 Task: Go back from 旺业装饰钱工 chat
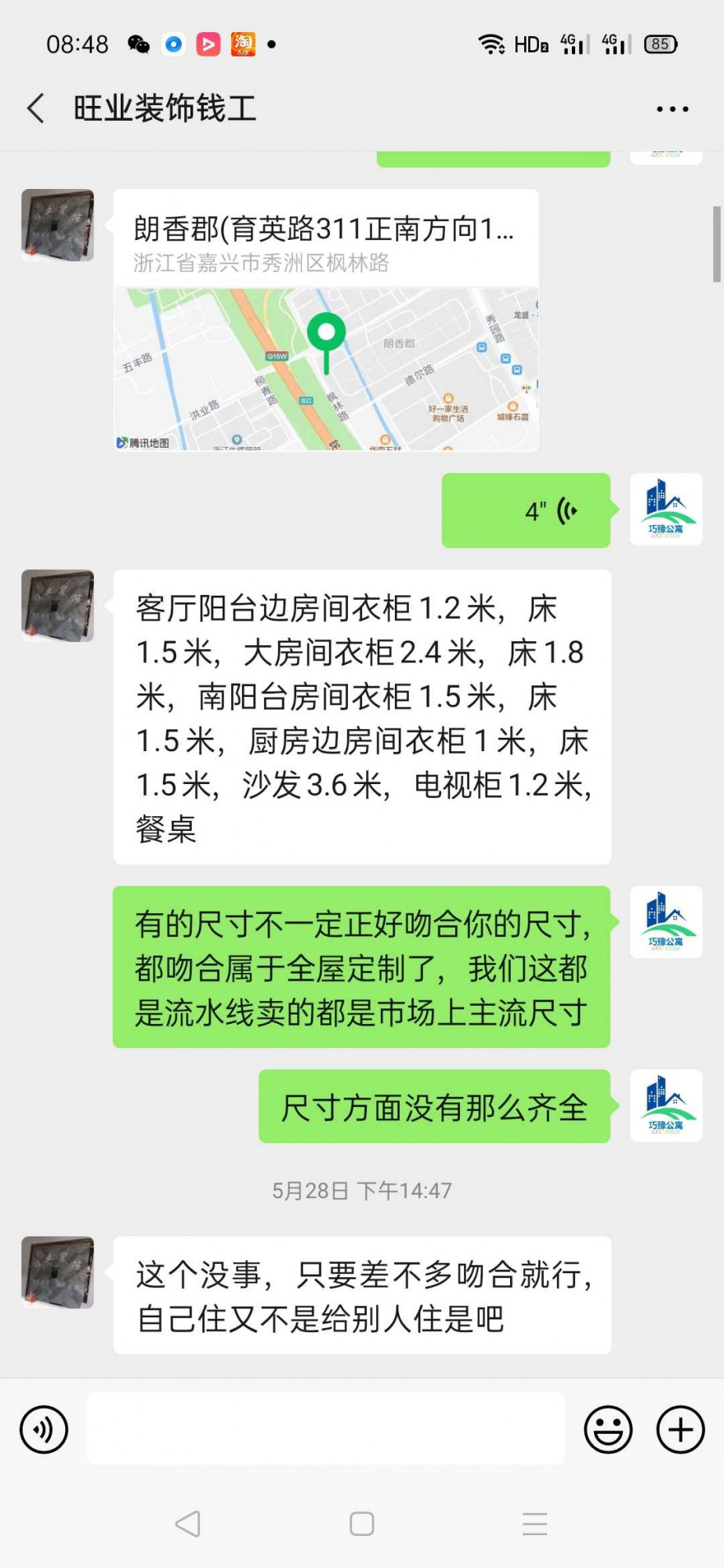point(36,108)
